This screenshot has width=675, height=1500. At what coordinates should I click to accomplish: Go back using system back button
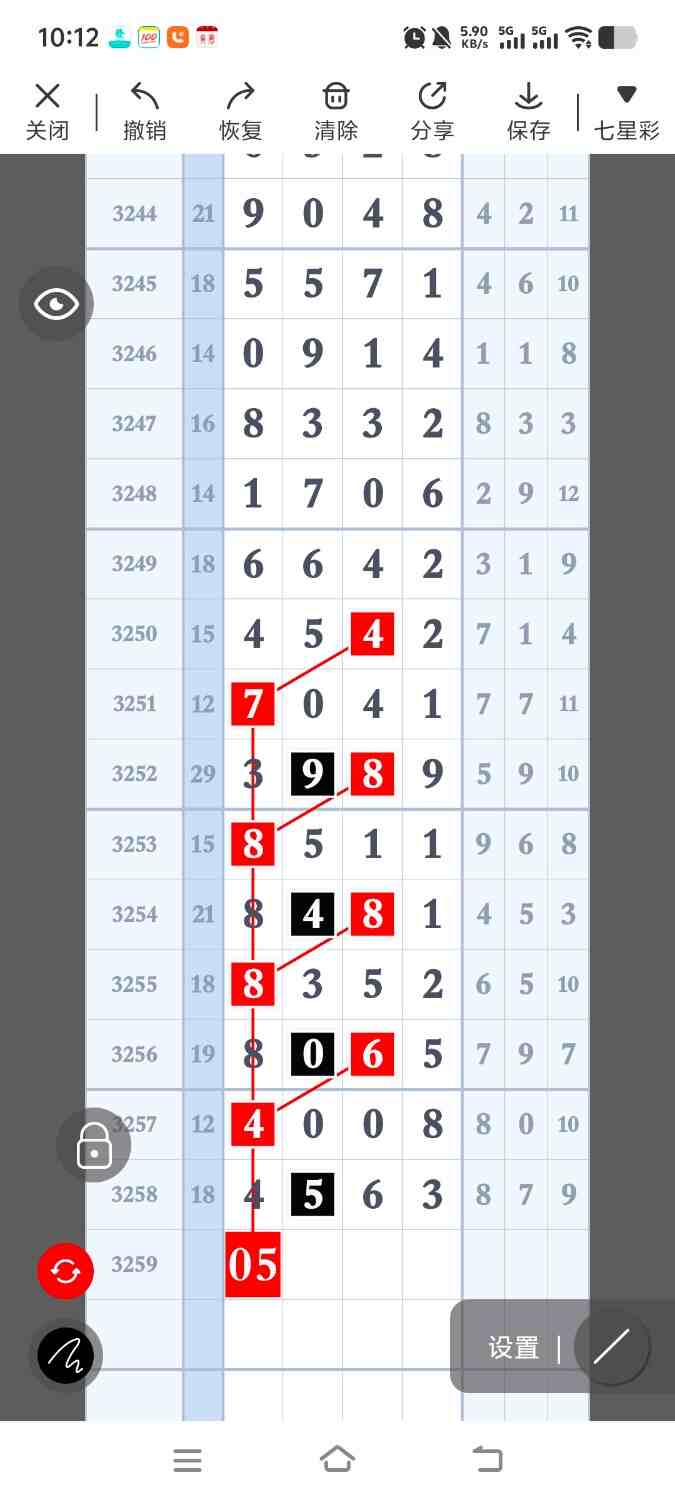tap(487, 1460)
